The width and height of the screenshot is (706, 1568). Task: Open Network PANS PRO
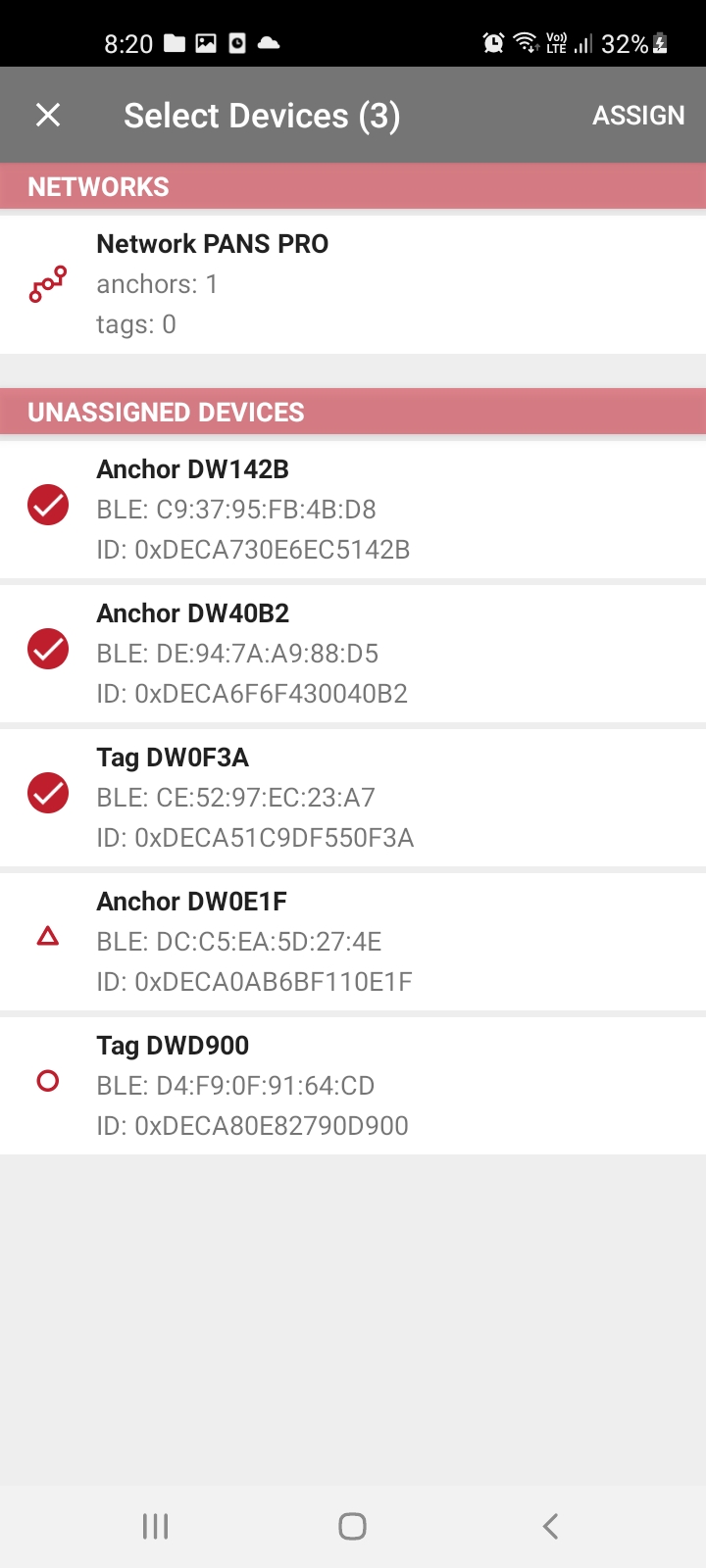tap(353, 284)
